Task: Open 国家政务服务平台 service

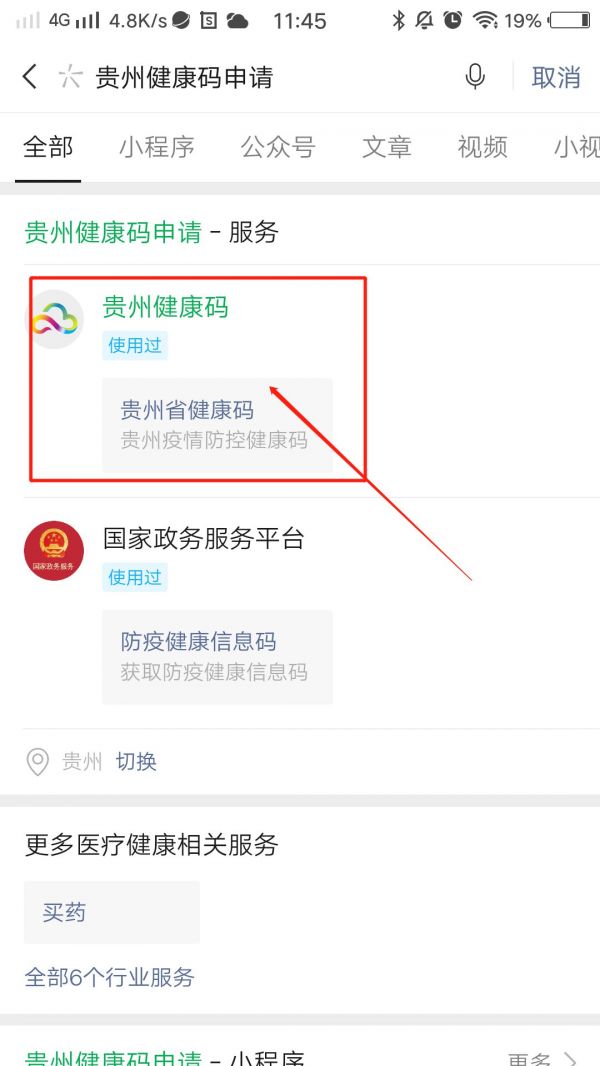Action: click(x=203, y=538)
